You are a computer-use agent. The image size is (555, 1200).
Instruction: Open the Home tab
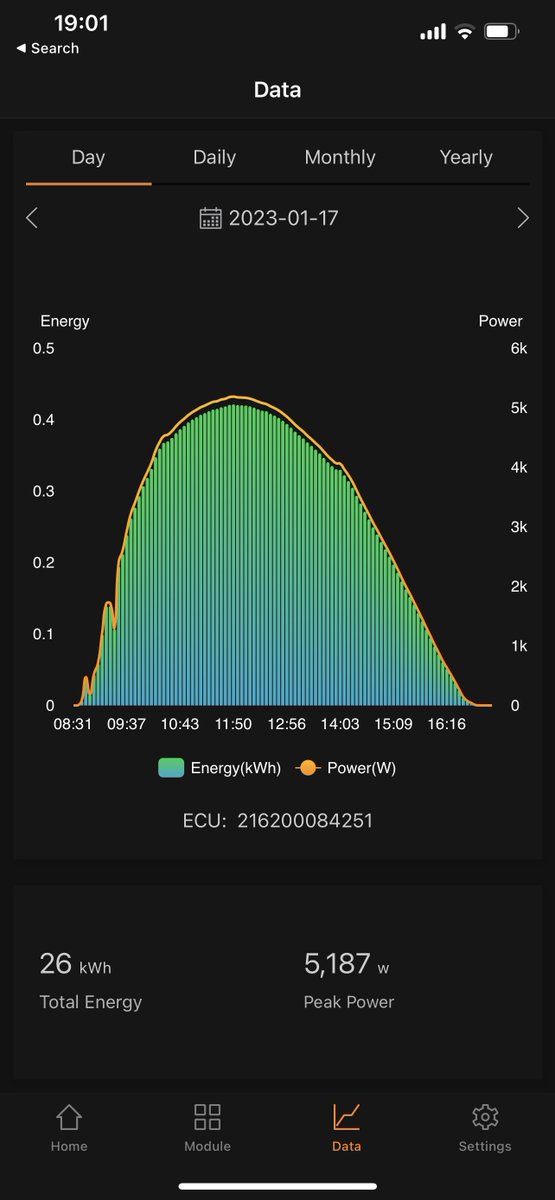click(69, 1128)
